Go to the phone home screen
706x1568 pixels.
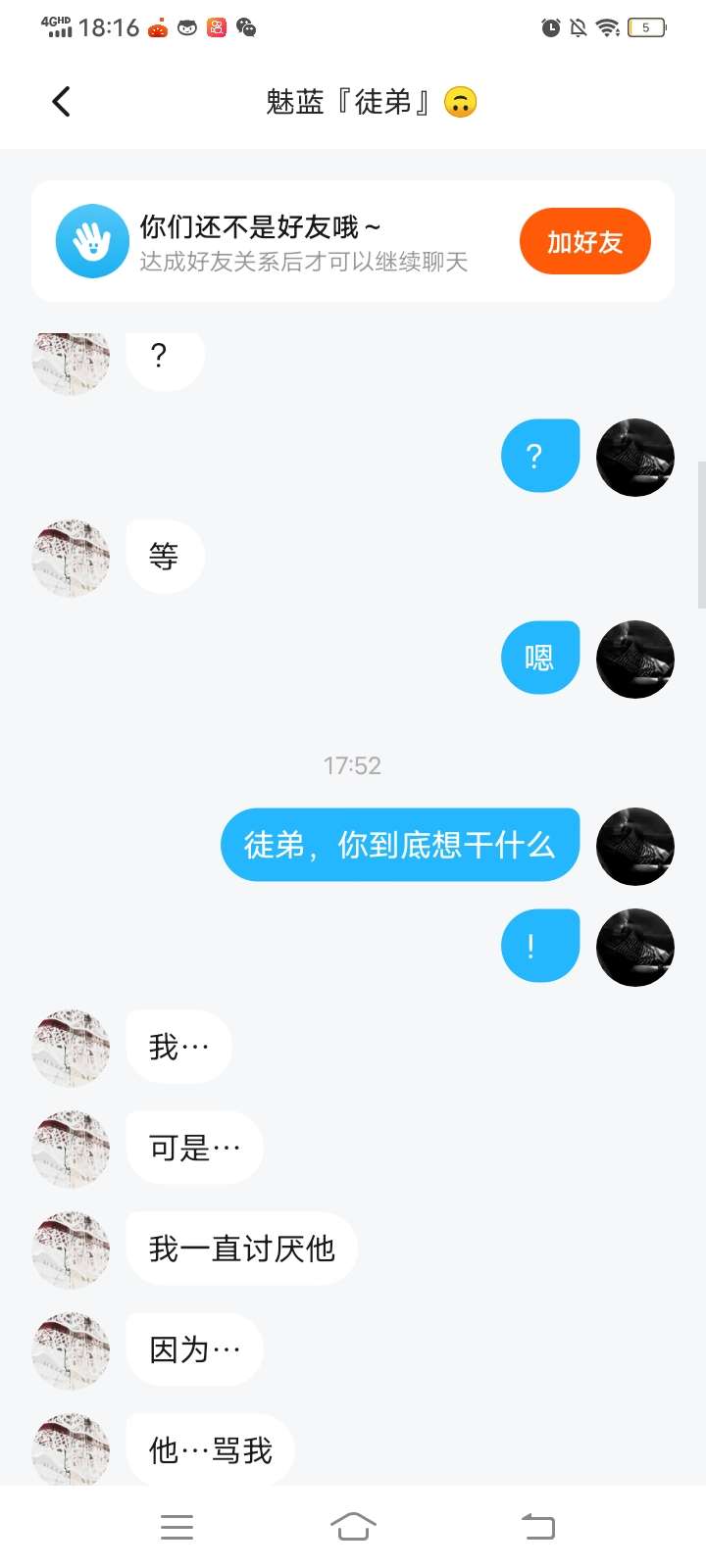click(353, 1527)
